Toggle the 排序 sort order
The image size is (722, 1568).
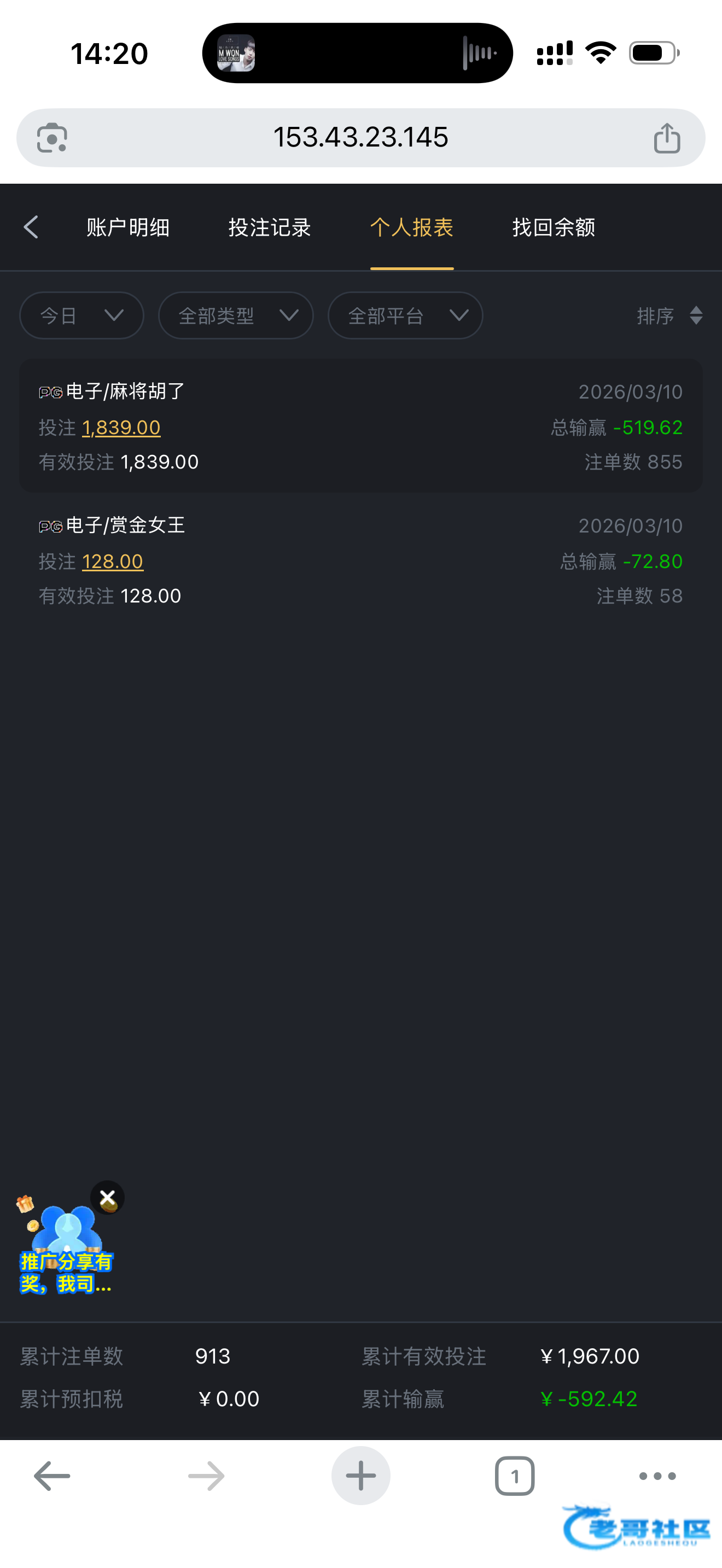(x=669, y=315)
